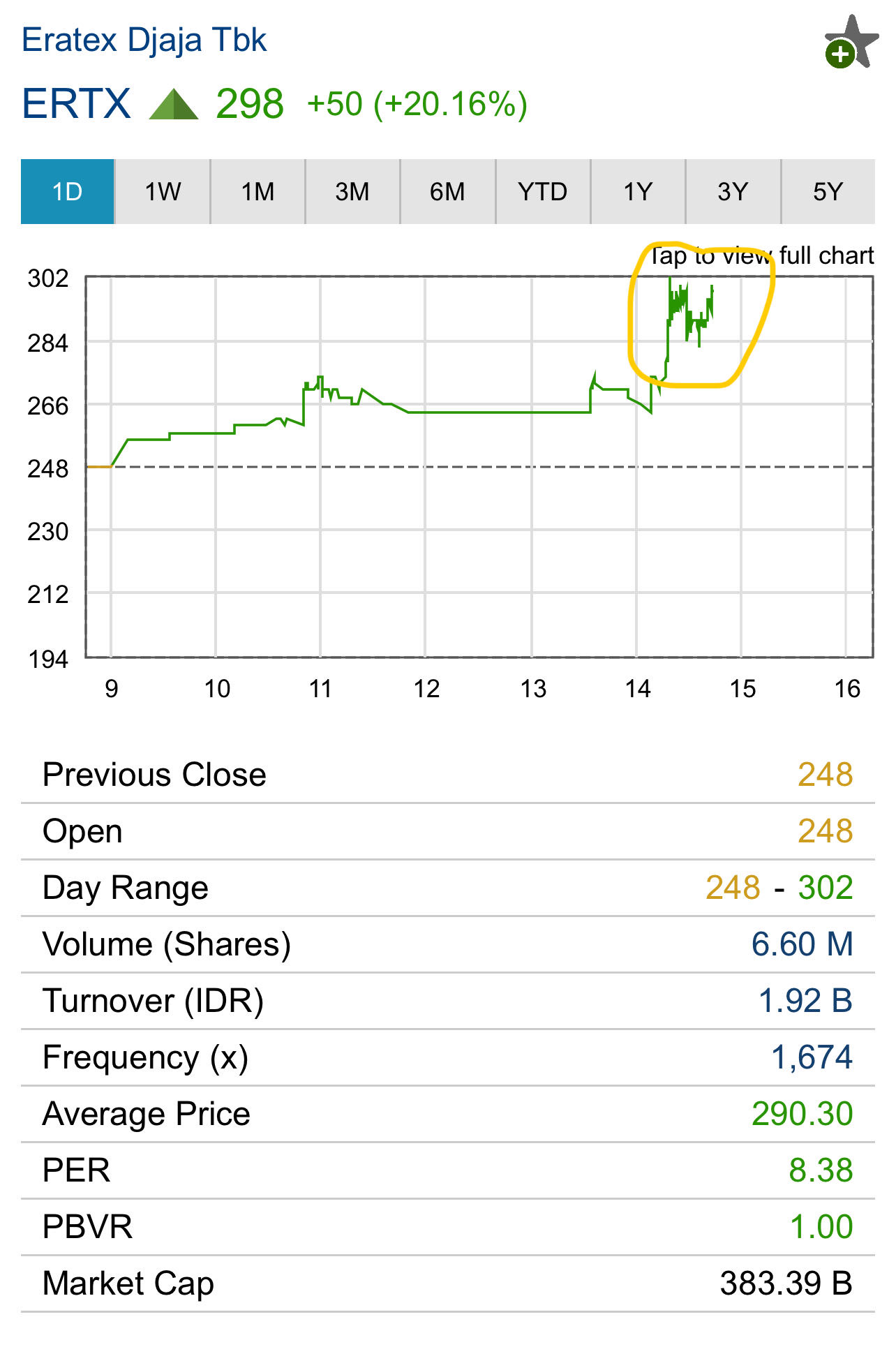Switch to the 1M chart range
Screen dimensions: 896x1370
(257, 192)
